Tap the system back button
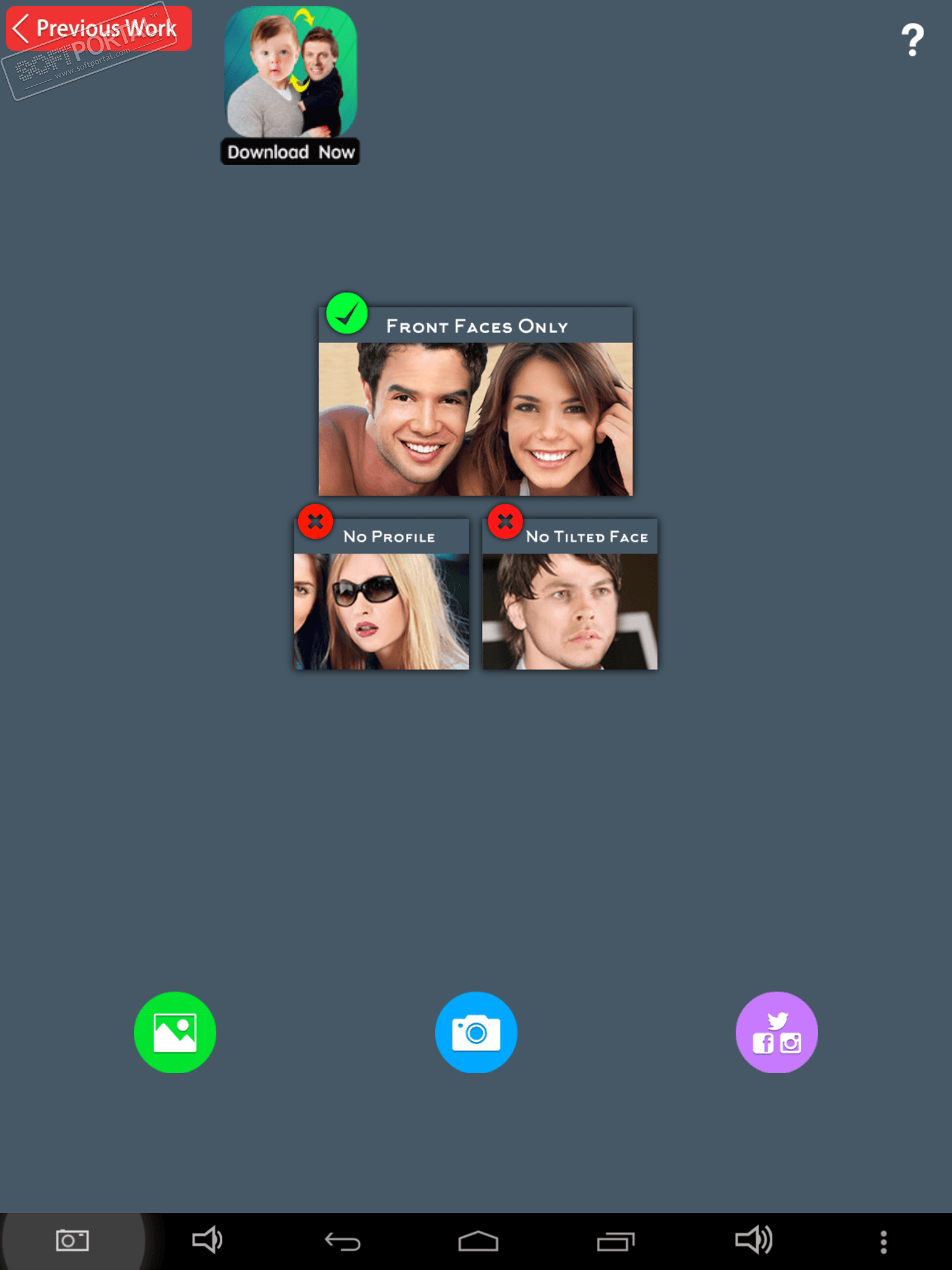Viewport: 952px width, 1270px height. coord(342,1241)
